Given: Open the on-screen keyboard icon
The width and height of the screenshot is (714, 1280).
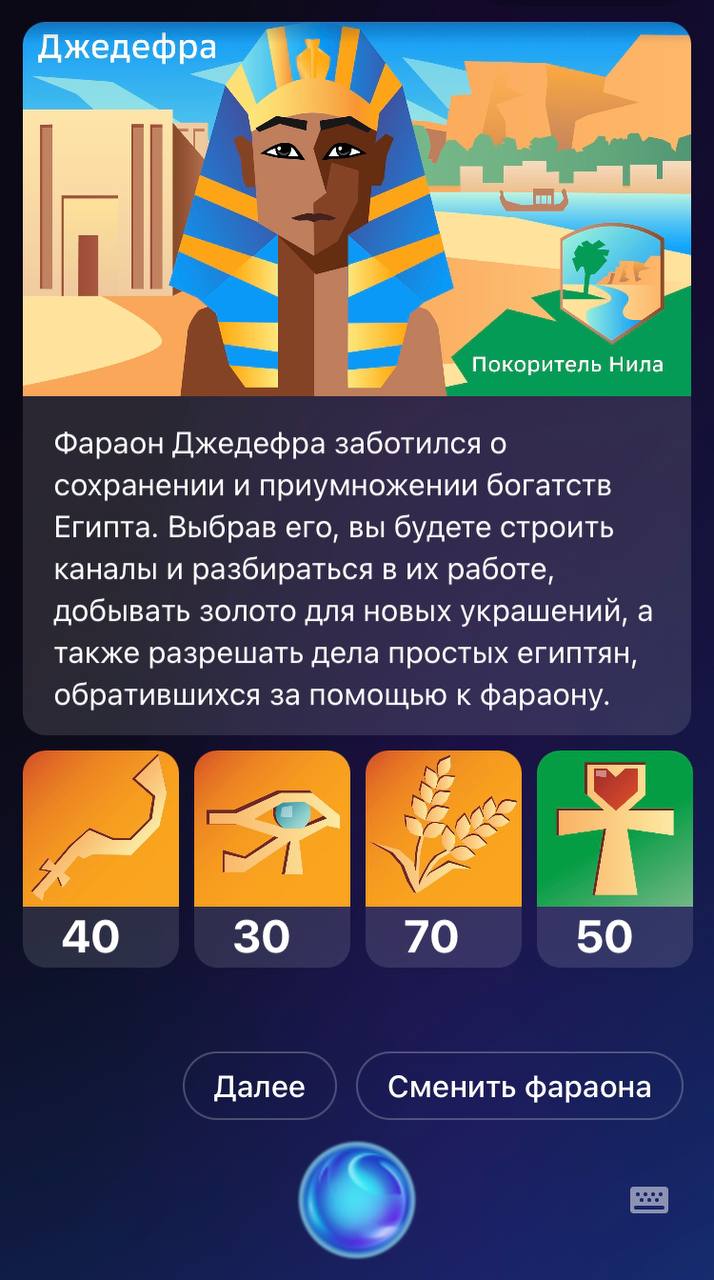Looking at the screenshot, I should click(x=649, y=1200).
